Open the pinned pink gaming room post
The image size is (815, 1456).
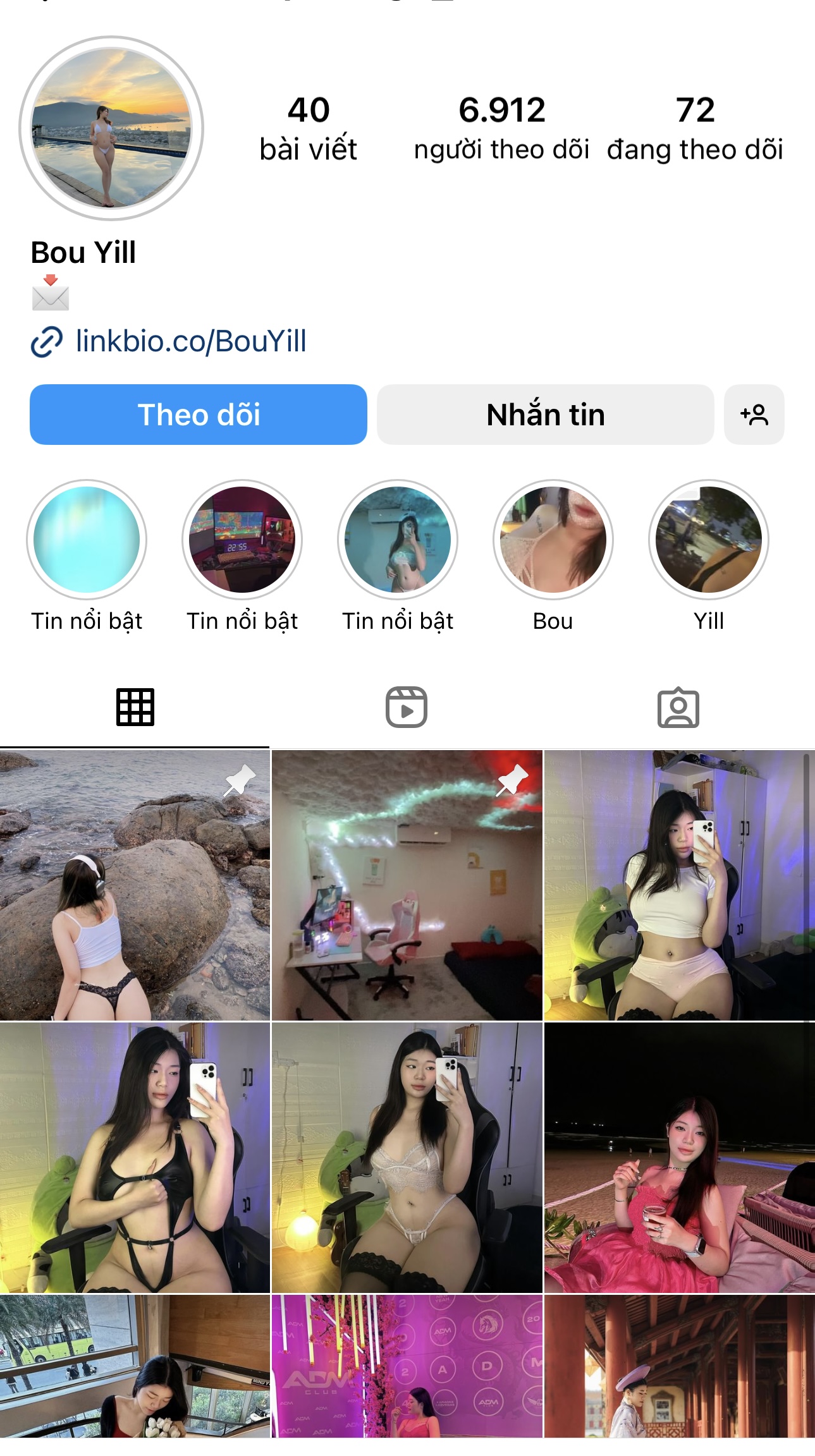coord(407,885)
